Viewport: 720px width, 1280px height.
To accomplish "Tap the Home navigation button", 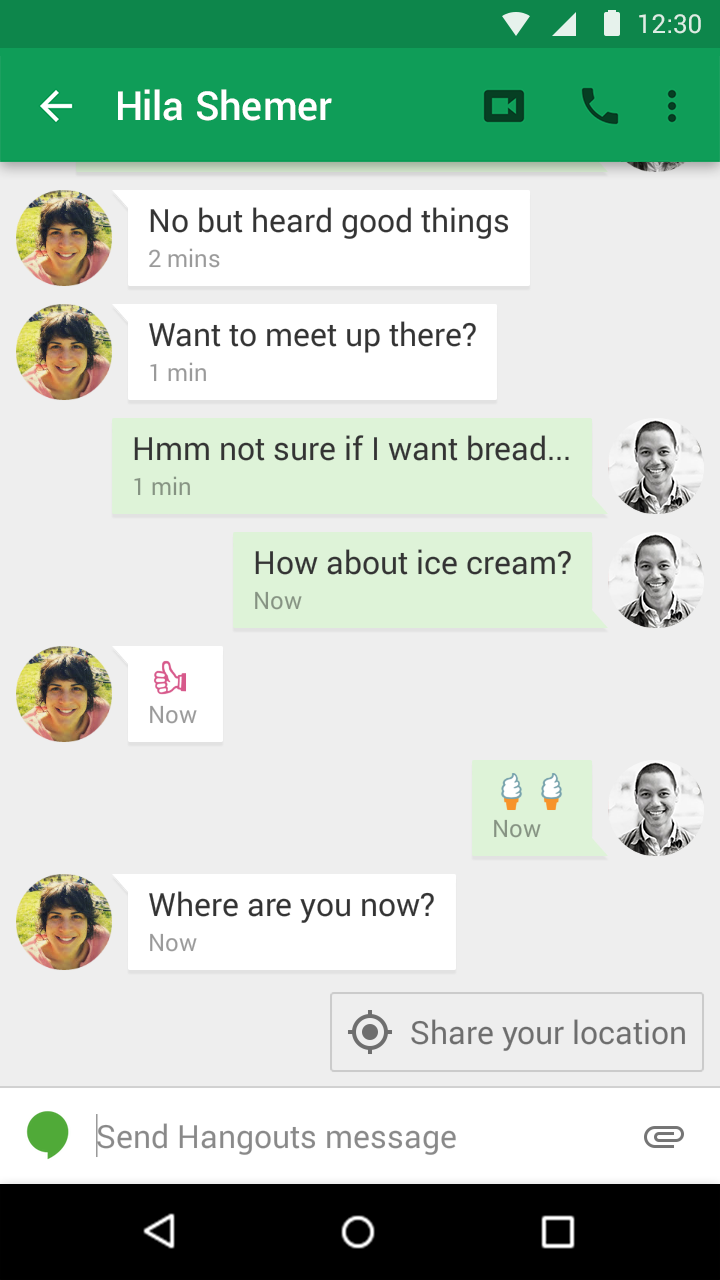I will click(x=358, y=1231).
